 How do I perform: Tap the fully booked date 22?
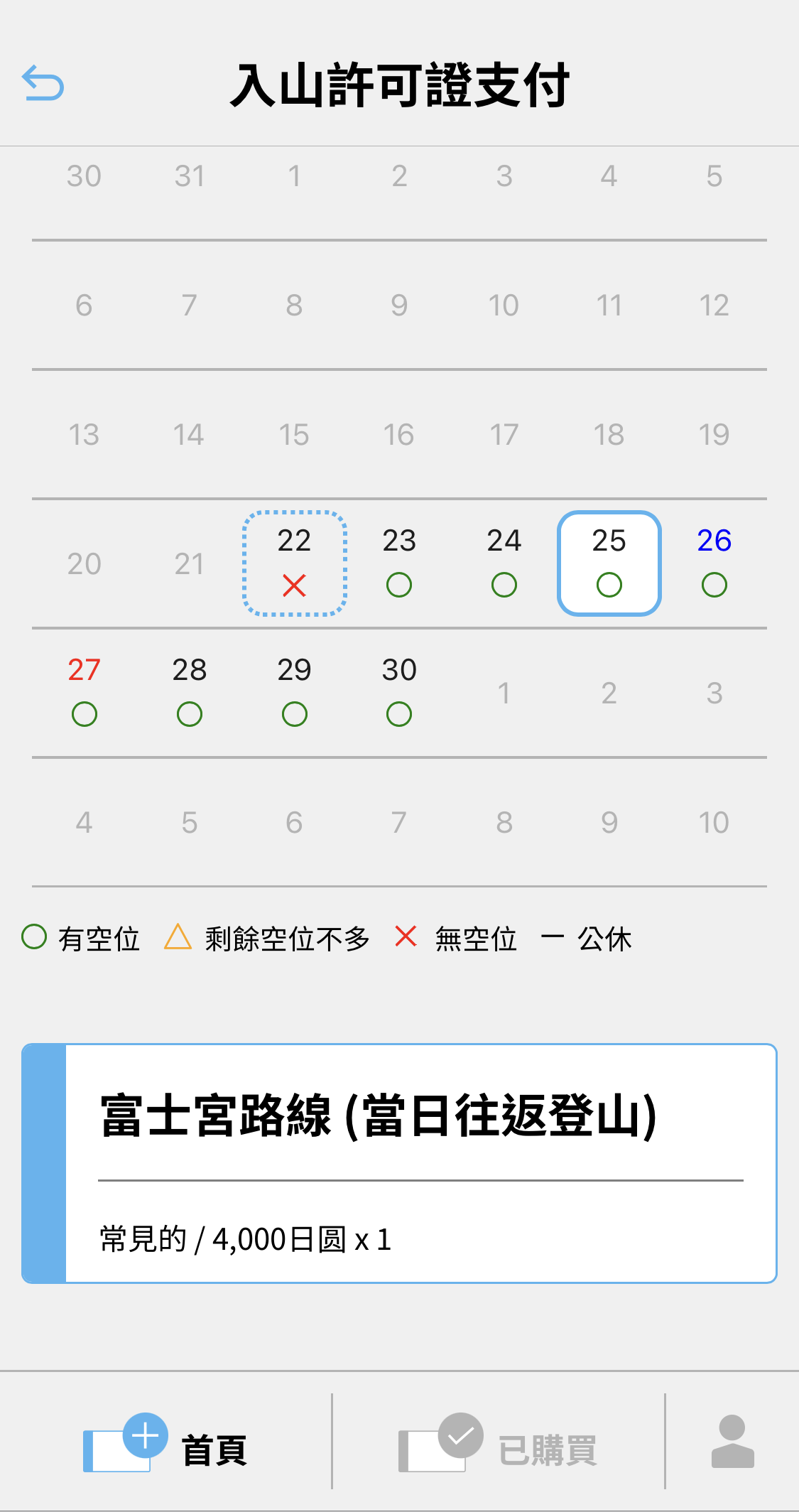click(294, 563)
